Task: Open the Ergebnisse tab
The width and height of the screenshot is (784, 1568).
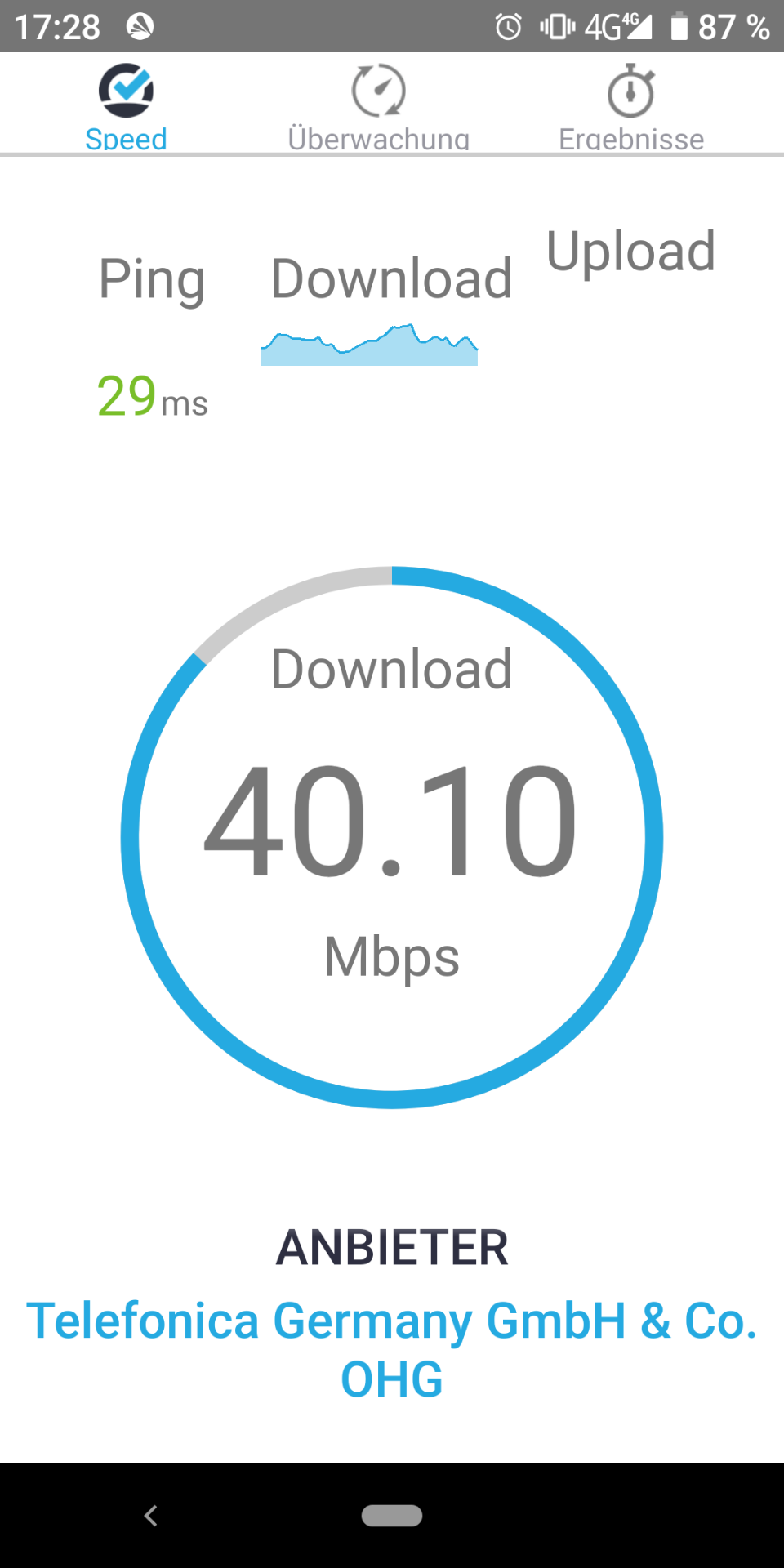Action: click(x=631, y=106)
